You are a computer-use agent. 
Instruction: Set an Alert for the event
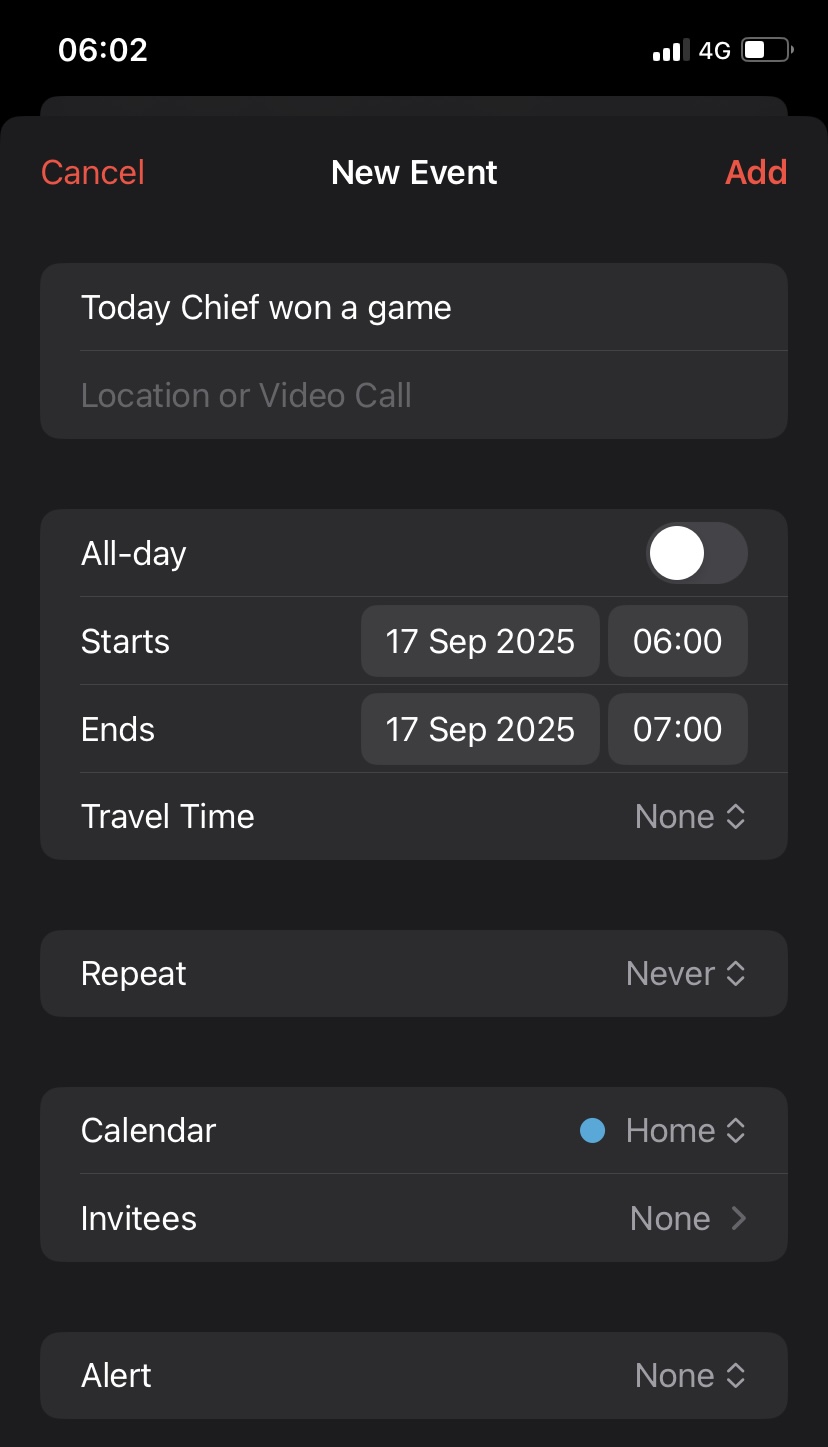[414, 1375]
